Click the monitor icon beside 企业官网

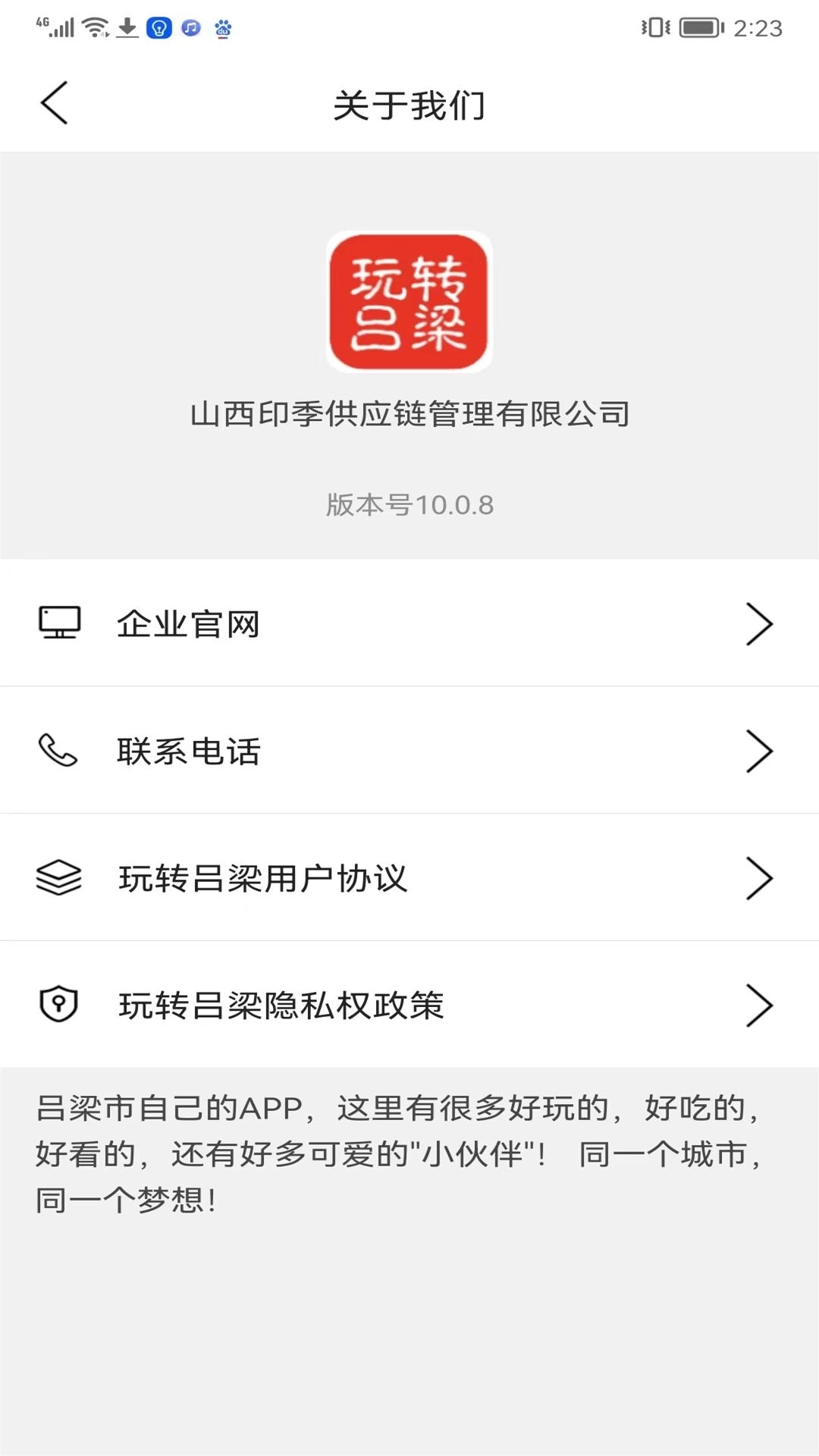58,623
